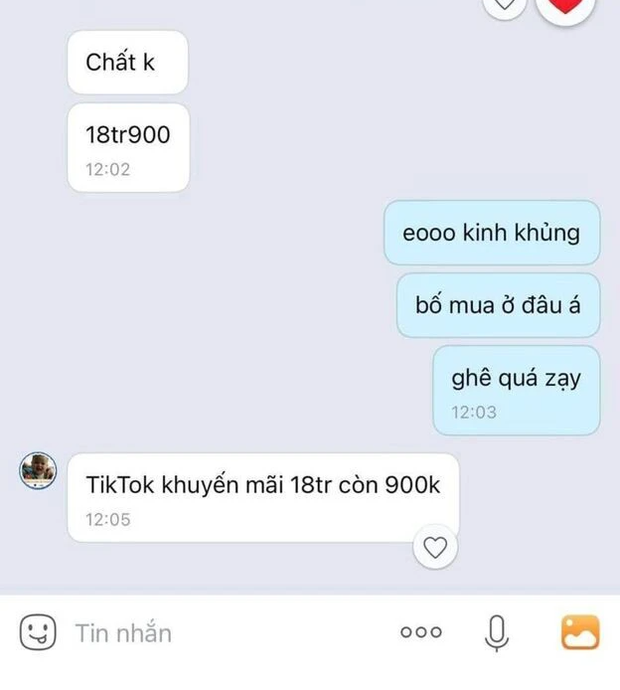Image resolution: width=620 pixels, height=690 pixels.
Task: Open the sticker and emoji picker
Action: tap(37, 632)
